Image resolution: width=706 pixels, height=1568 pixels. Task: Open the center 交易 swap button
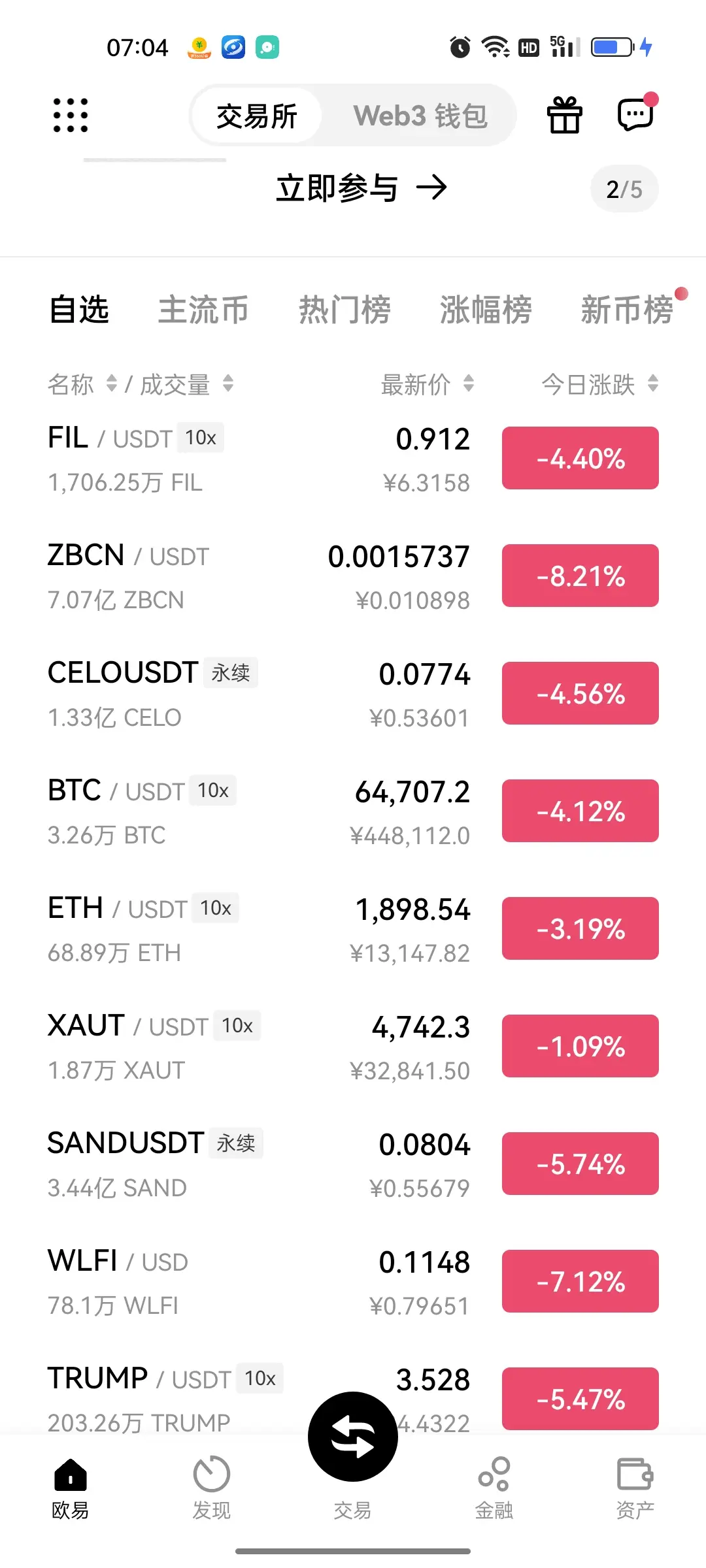[x=353, y=1437]
